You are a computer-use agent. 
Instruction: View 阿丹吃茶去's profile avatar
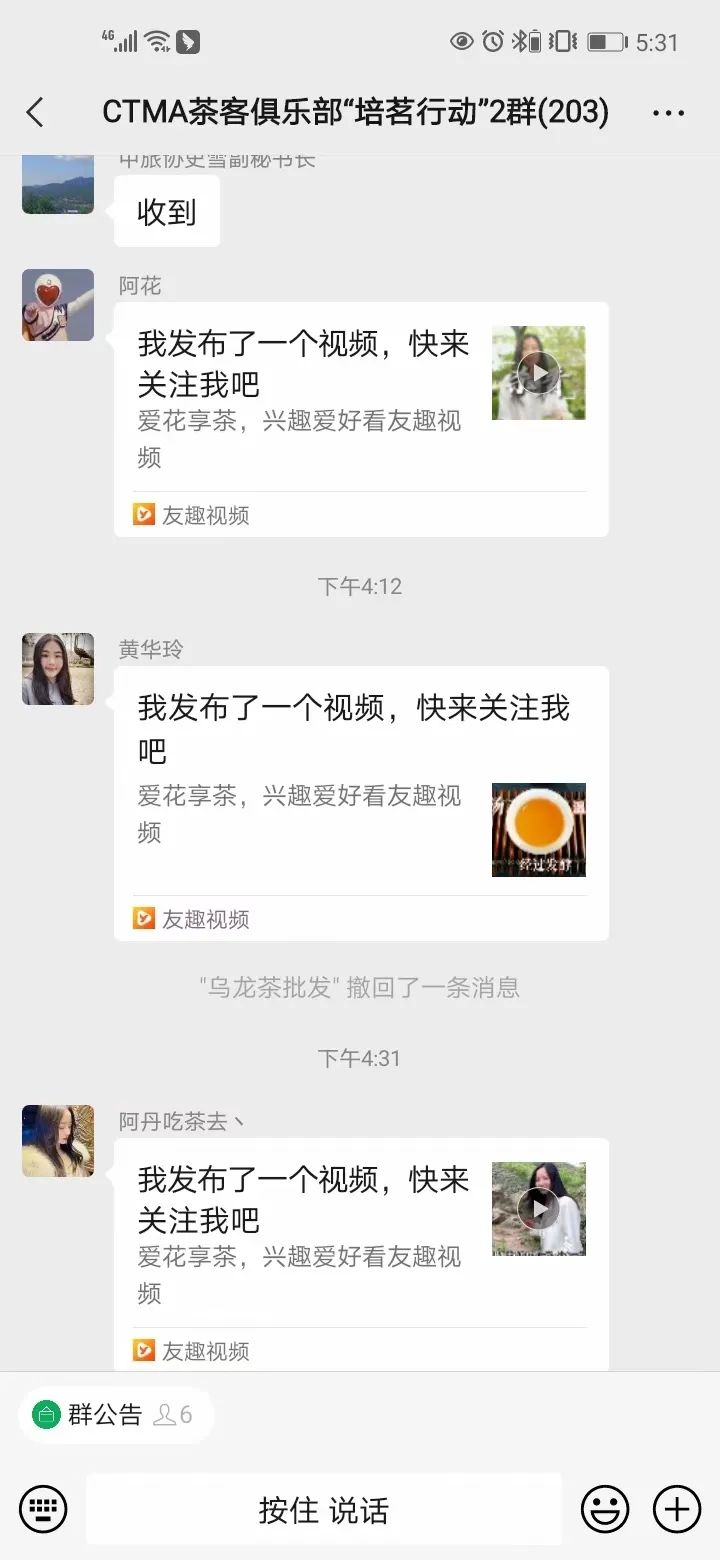click(58, 1141)
